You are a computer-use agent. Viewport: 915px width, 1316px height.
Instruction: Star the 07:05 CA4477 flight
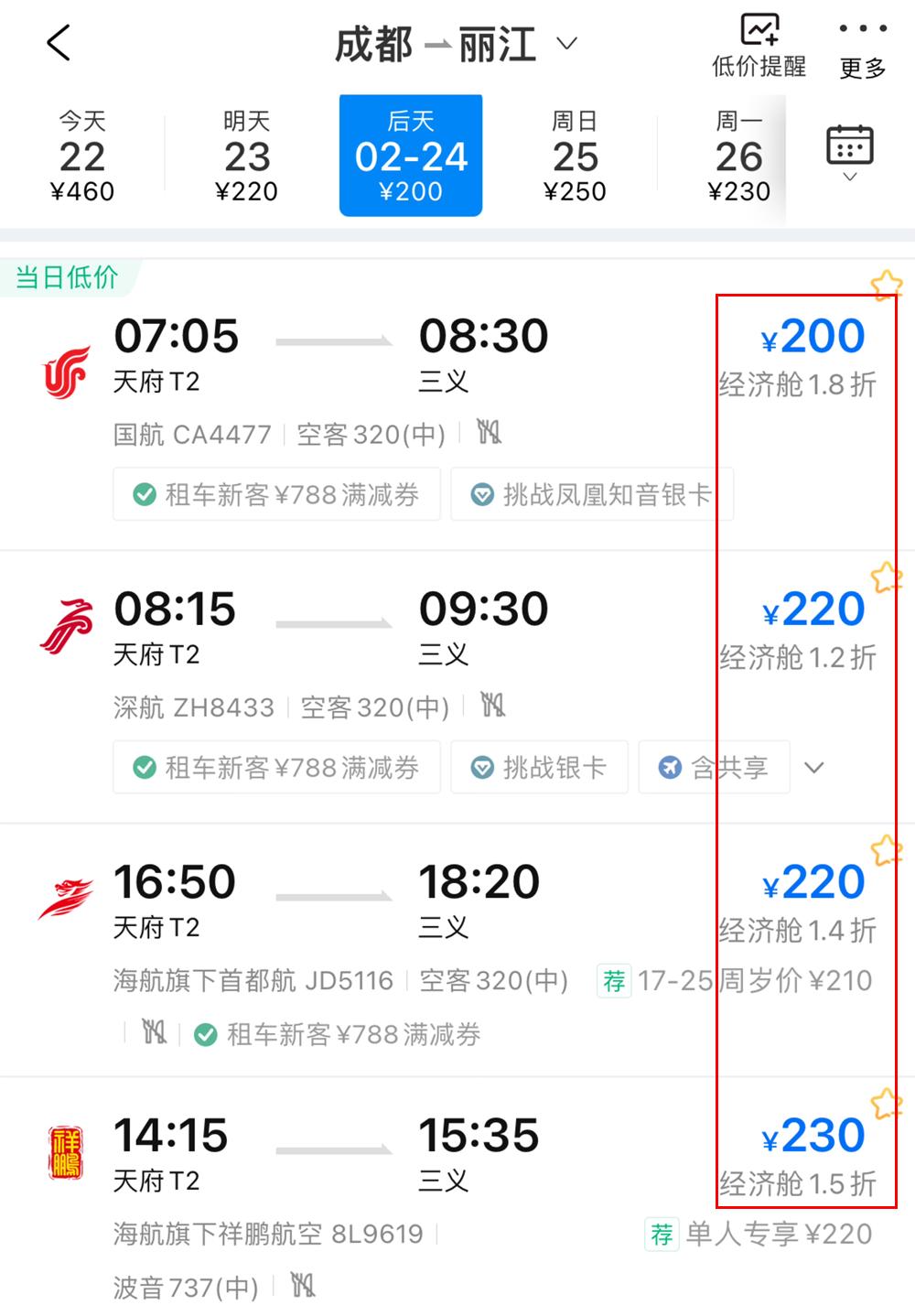[885, 286]
